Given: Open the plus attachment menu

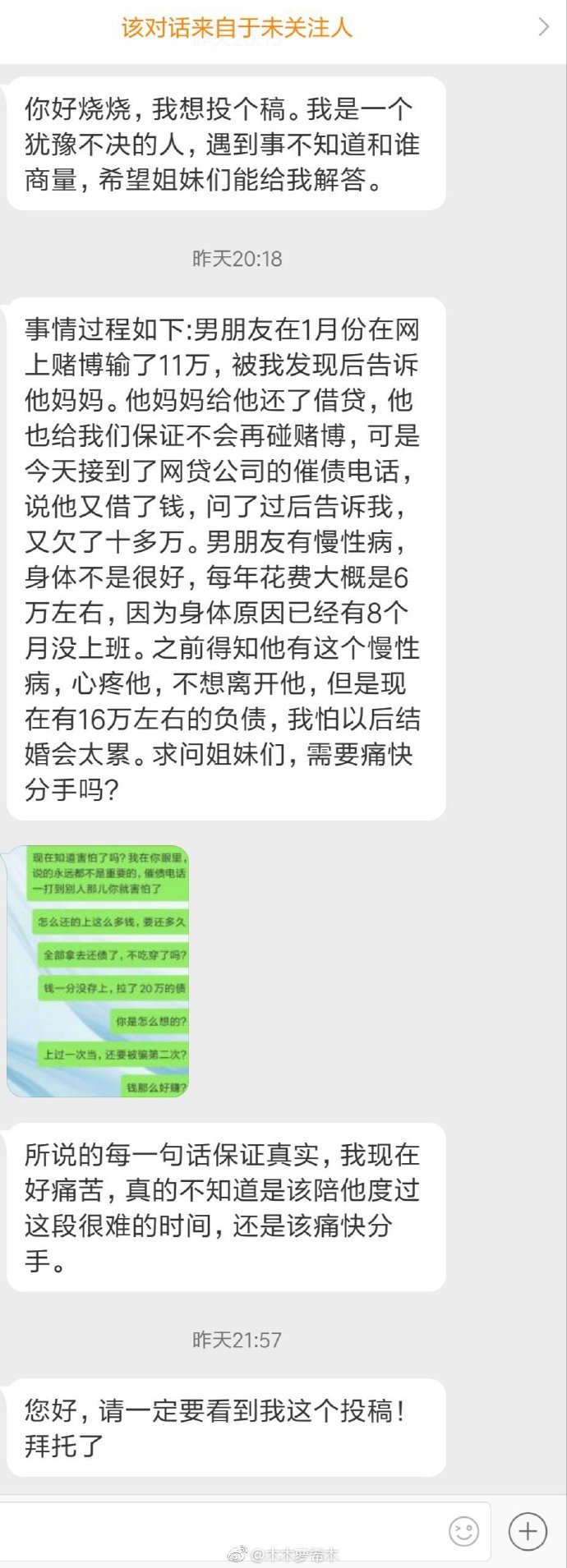Looking at the screenshot, I should [528, 1531].
